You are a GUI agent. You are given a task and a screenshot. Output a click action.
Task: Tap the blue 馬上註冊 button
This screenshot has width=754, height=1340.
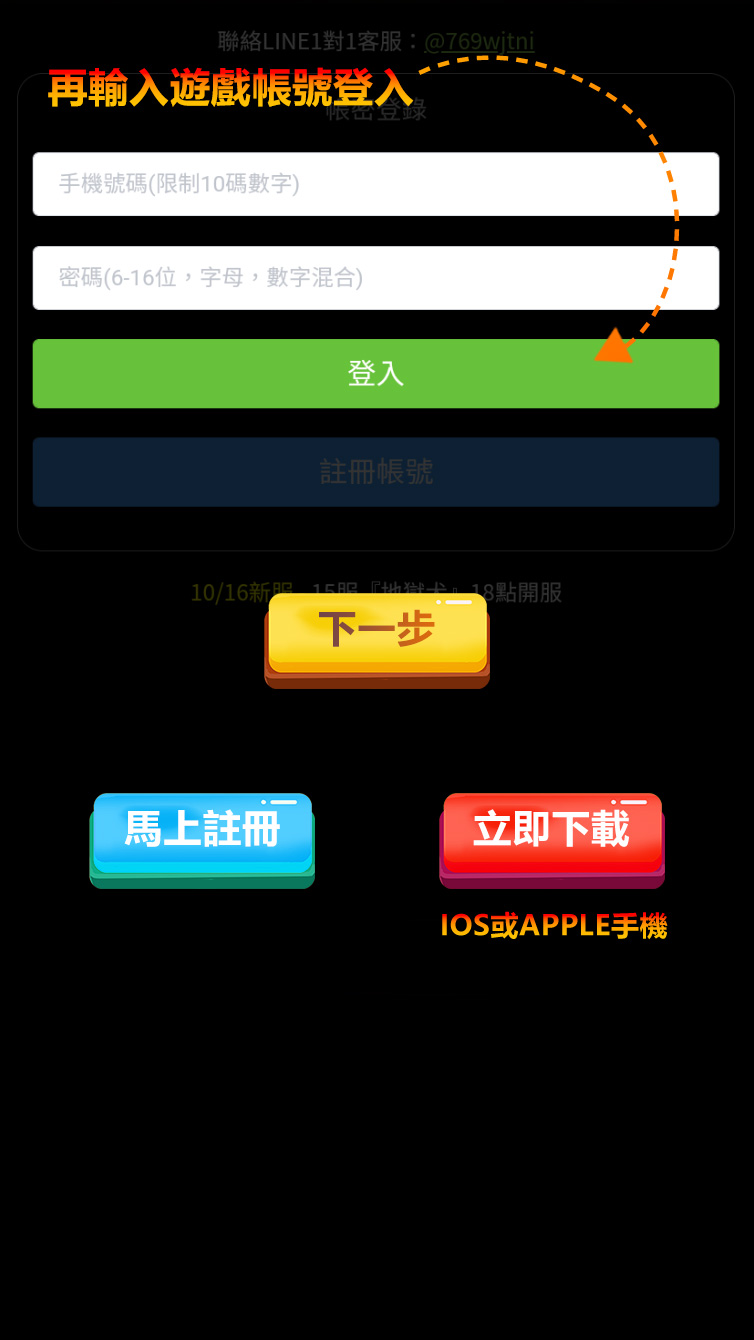click(x=202, y=833)
